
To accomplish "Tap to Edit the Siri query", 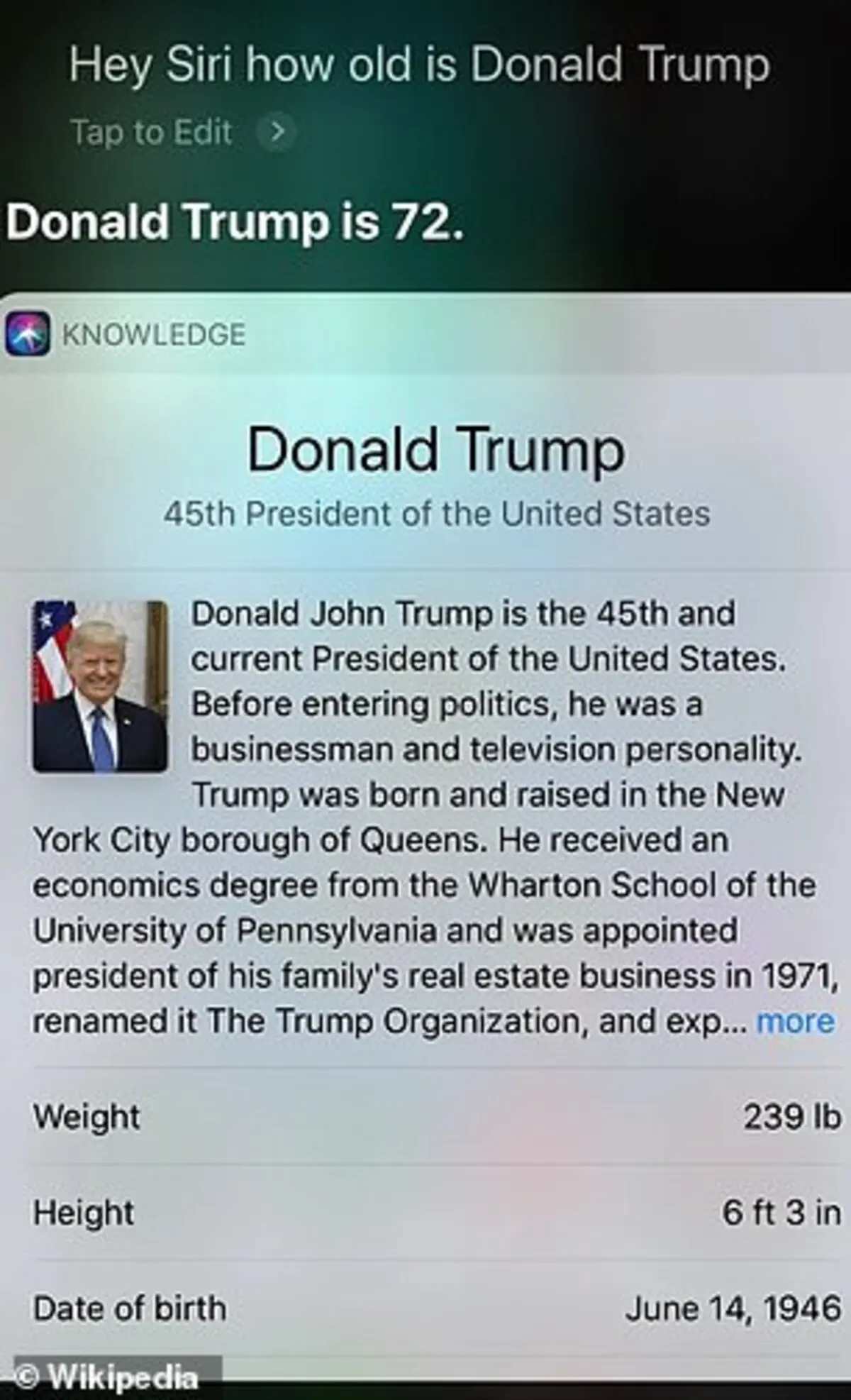I will pyautogui.click(x=180, y=132).
